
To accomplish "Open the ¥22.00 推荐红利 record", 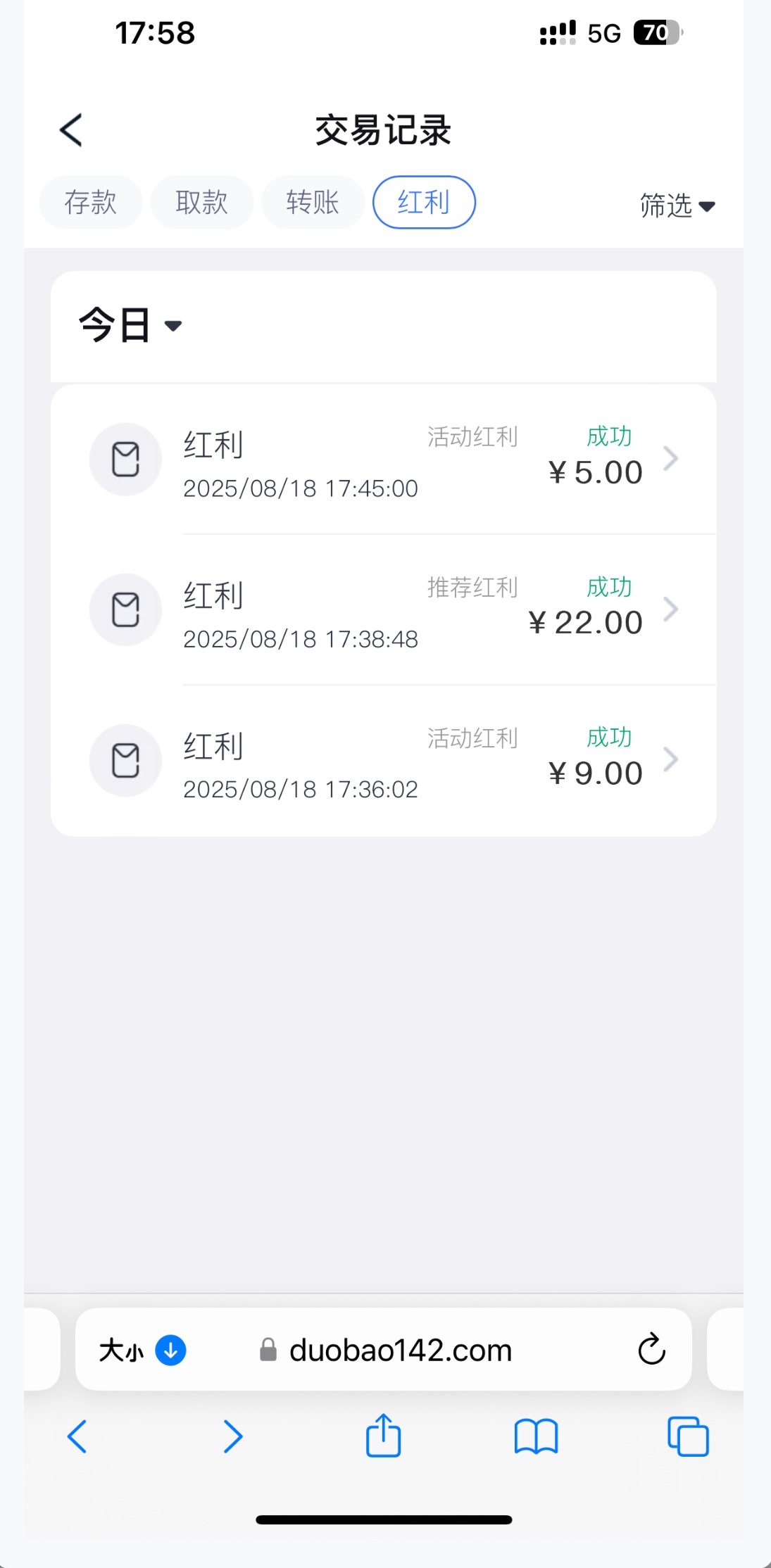I will coord(384,610).
